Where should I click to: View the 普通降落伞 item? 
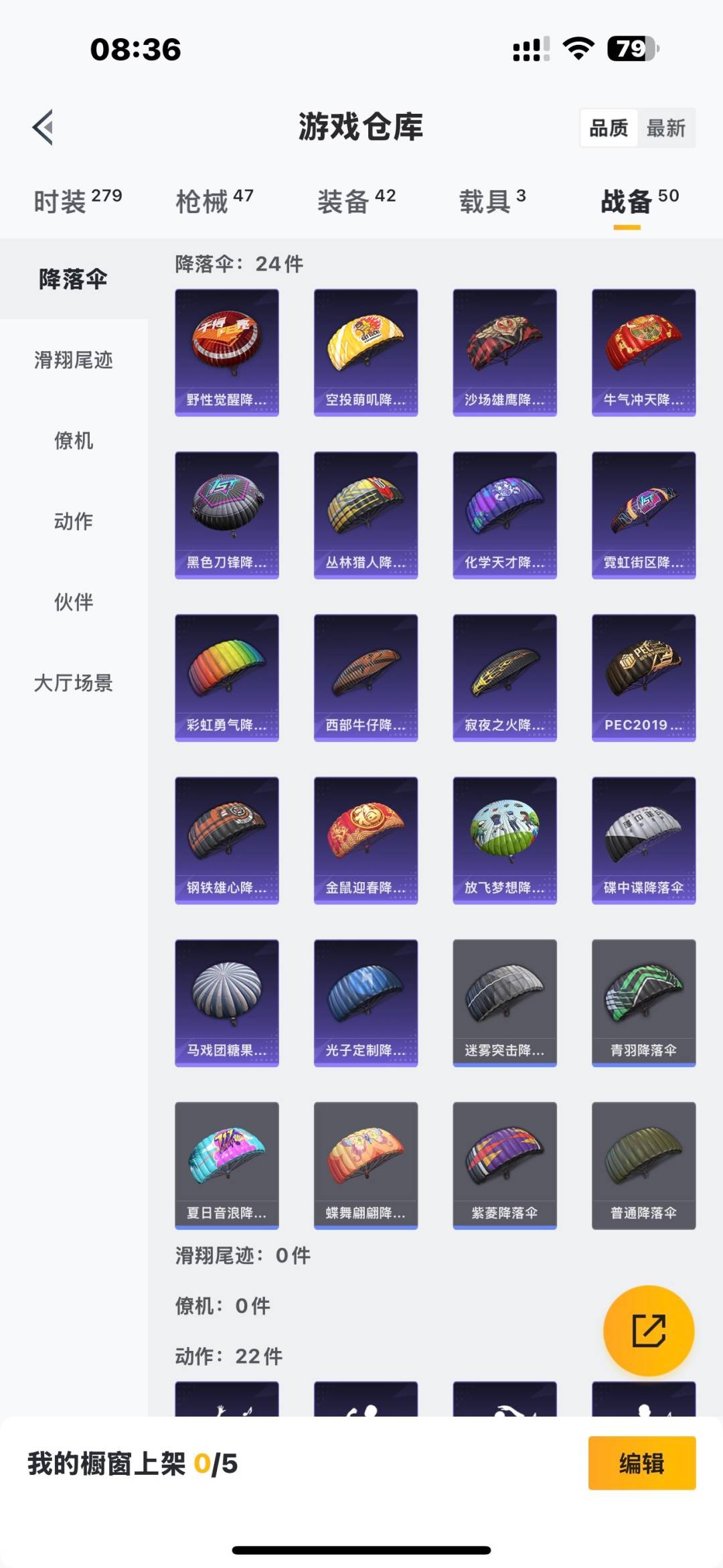pos(643,1165)
